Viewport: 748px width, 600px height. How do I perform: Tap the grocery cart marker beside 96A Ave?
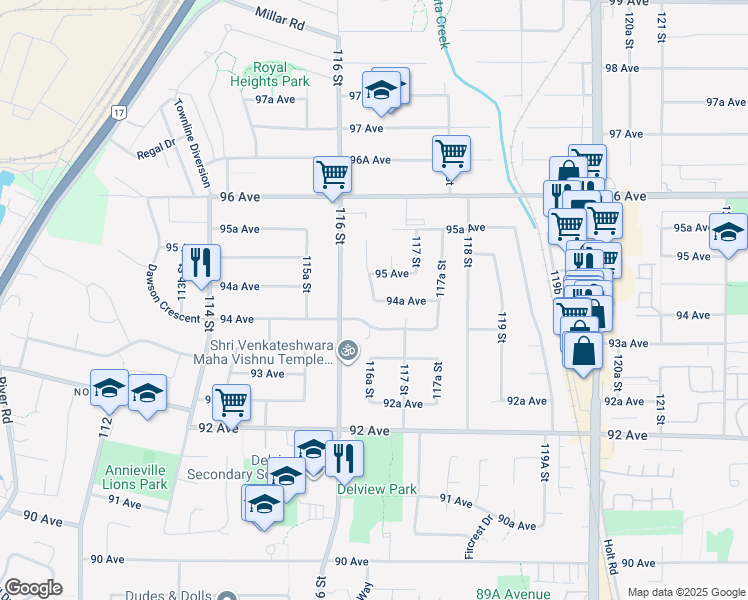pos(451,153)
